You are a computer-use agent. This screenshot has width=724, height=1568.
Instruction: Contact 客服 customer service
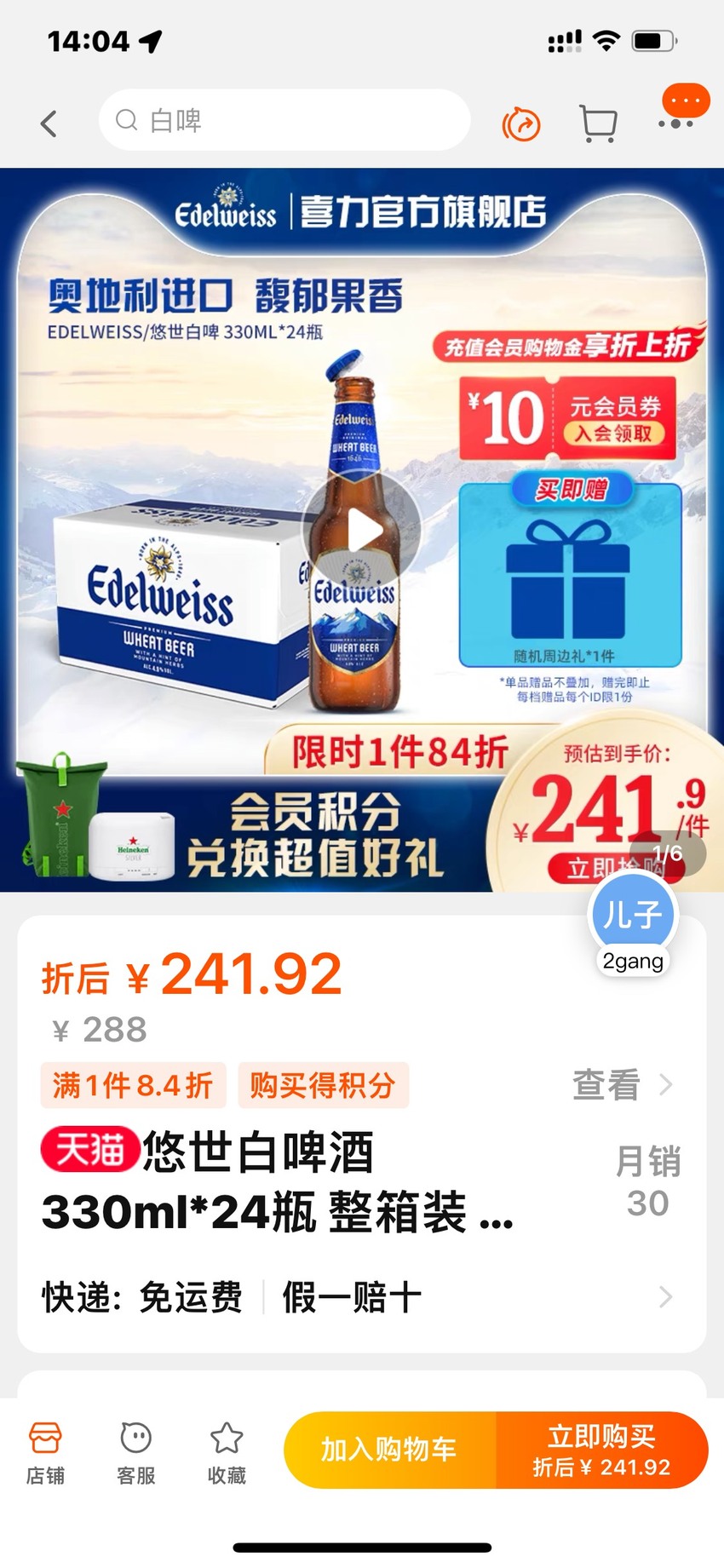(x=136, y=1453)
